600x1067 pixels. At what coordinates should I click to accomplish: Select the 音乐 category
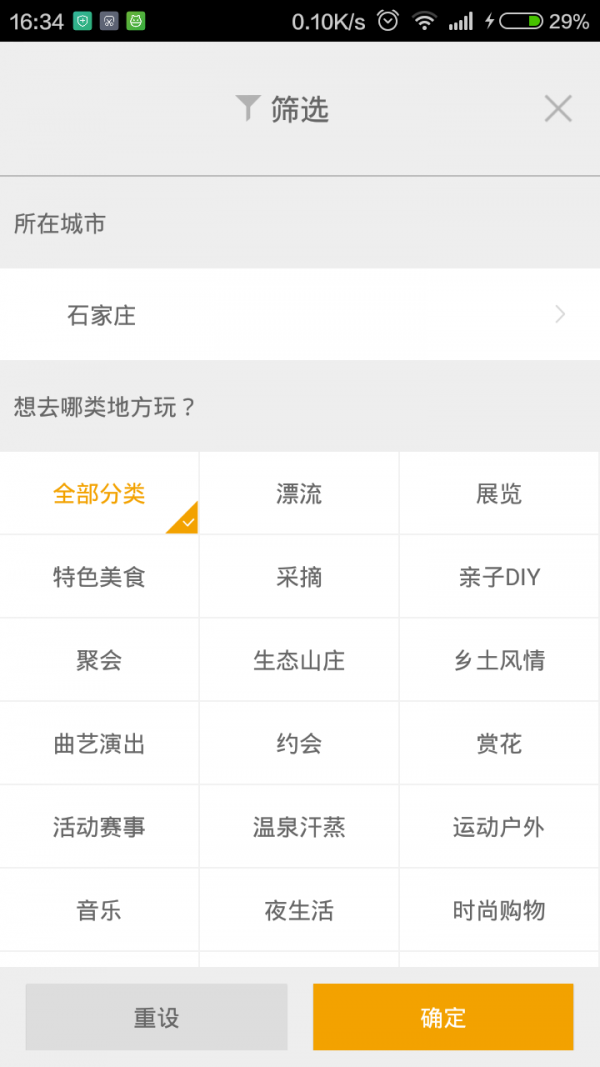click(99, 911)
